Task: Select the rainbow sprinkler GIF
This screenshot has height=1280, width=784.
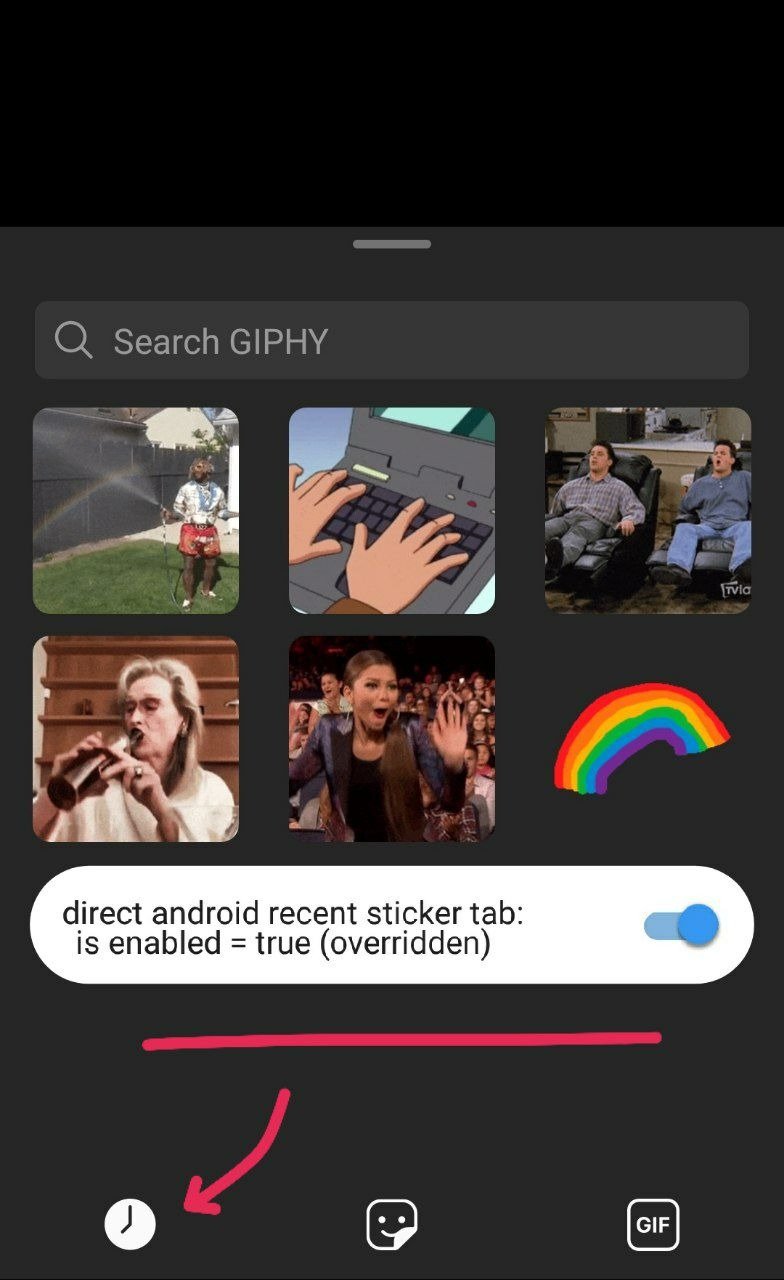Action: 136,510
